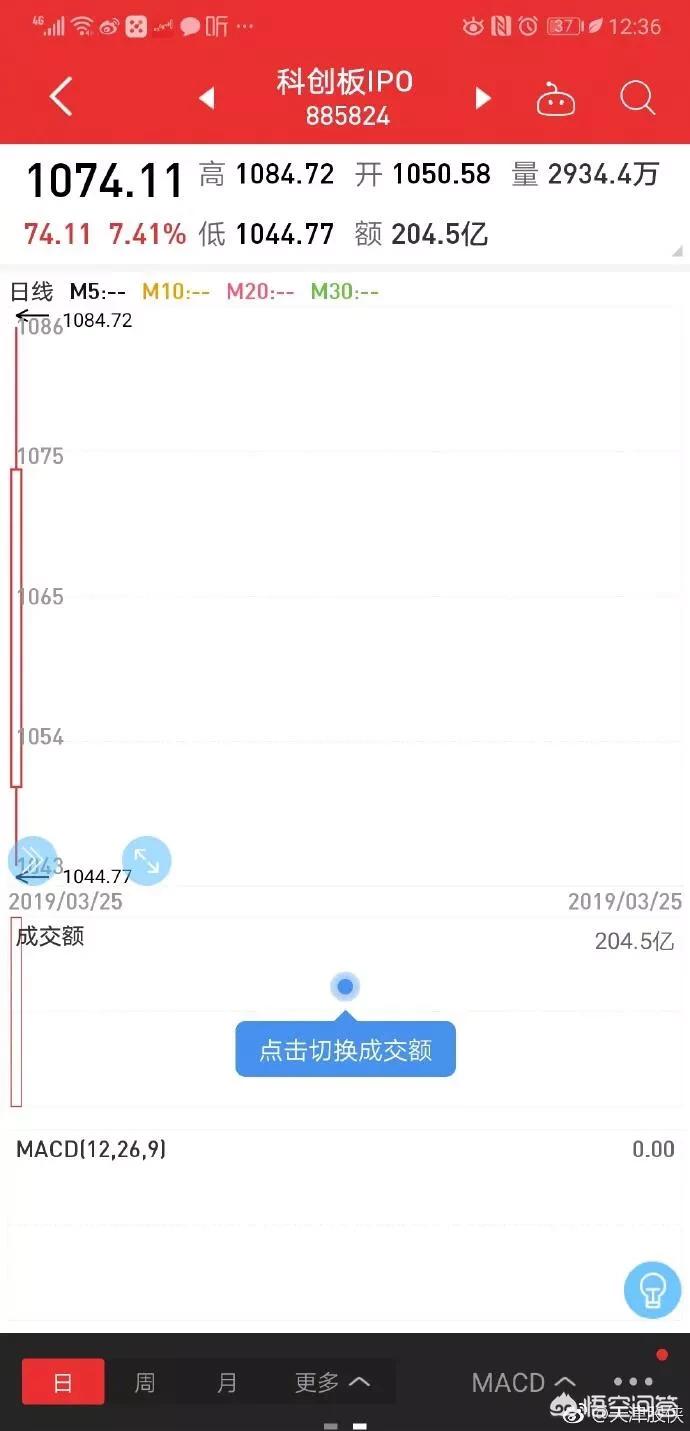Screen dimensions: 690x1431
Task: Go back using the top-left arrow
Action: pos(61,97)
